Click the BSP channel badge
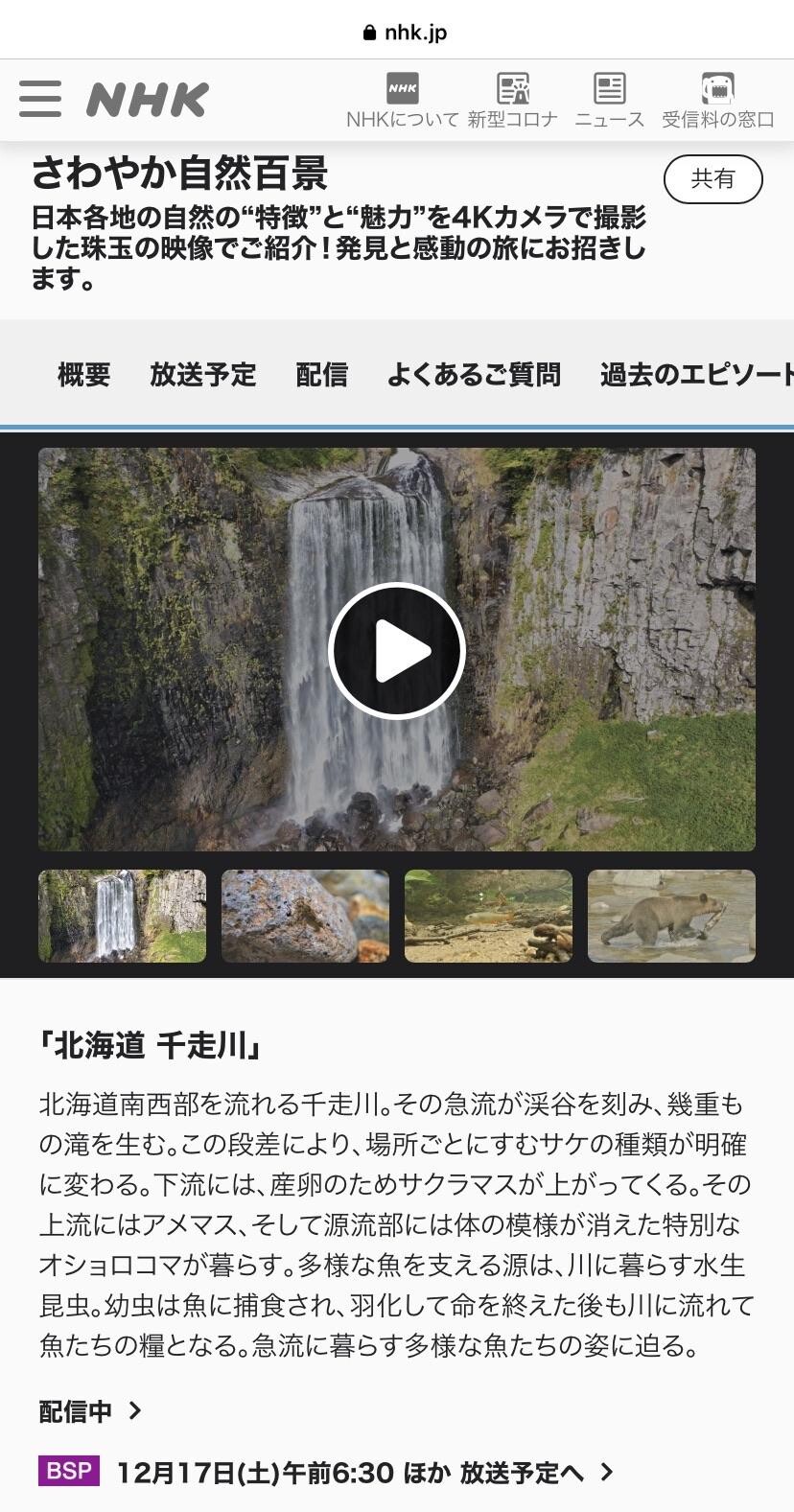794x1512 pixels. (x=65, y=1470)
